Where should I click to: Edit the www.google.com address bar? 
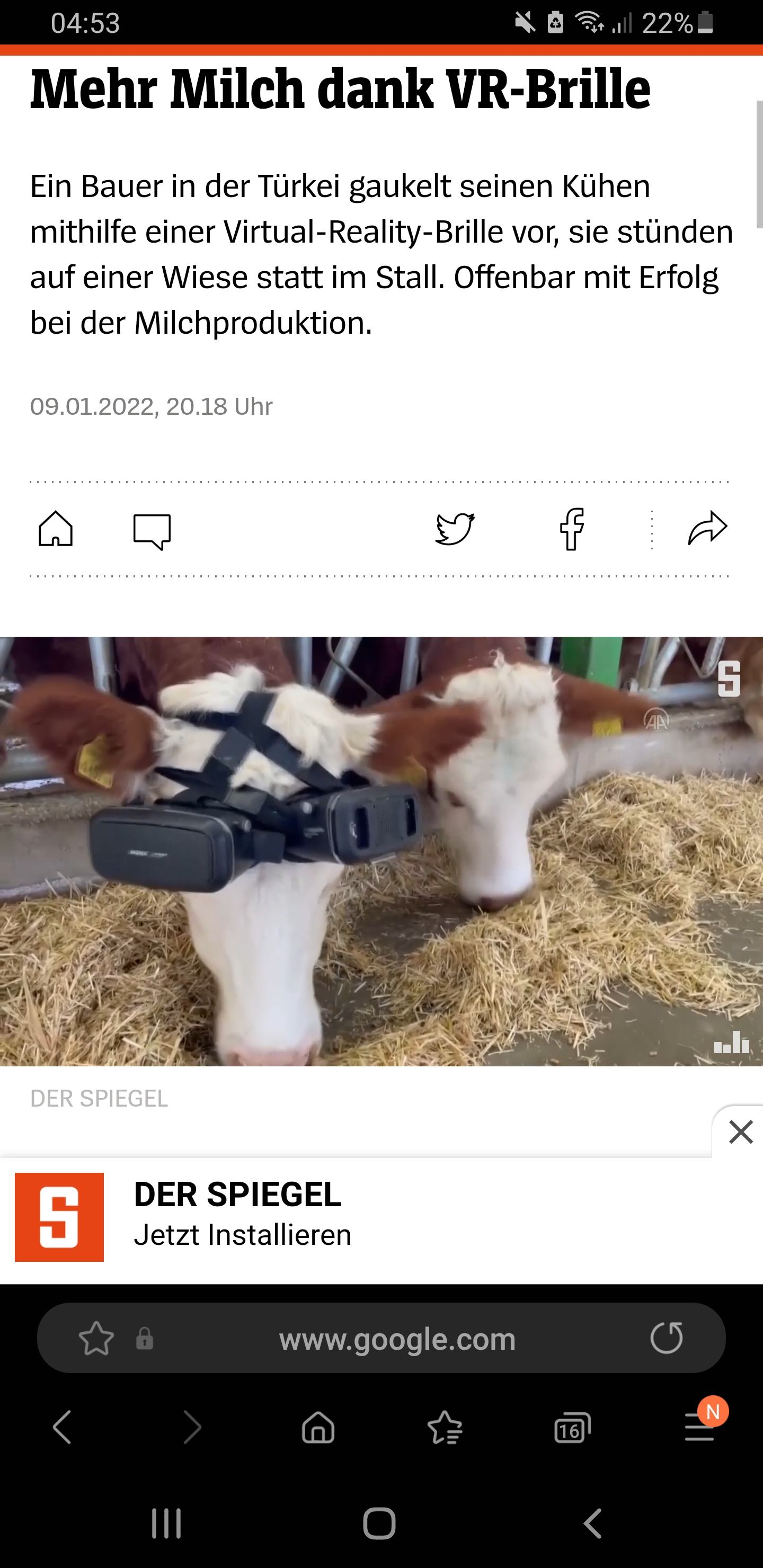397,1339
